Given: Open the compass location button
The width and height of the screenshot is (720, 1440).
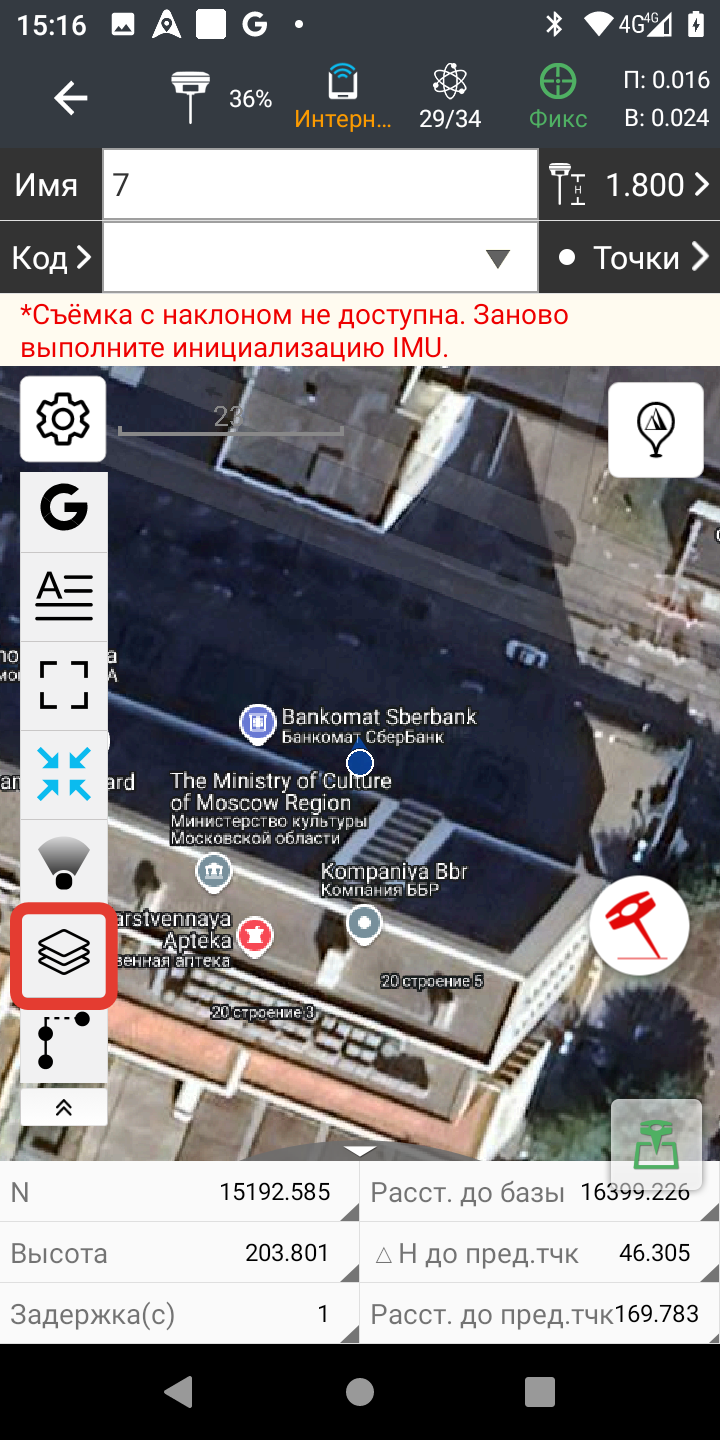Looking at the screenshot, I should coord(655,429).
